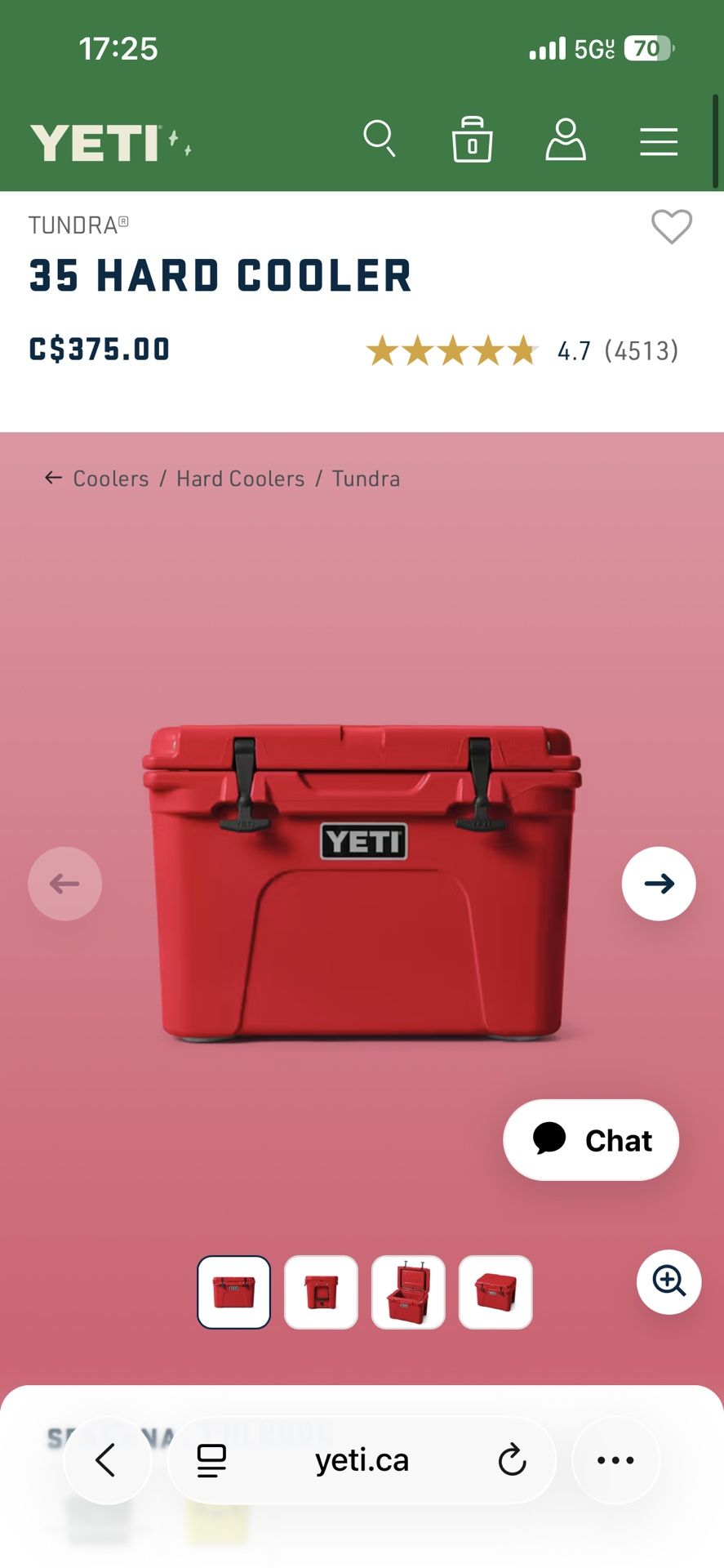Click the 4.7 star rating reviews link
The image size is (724, 1568).
617,350
